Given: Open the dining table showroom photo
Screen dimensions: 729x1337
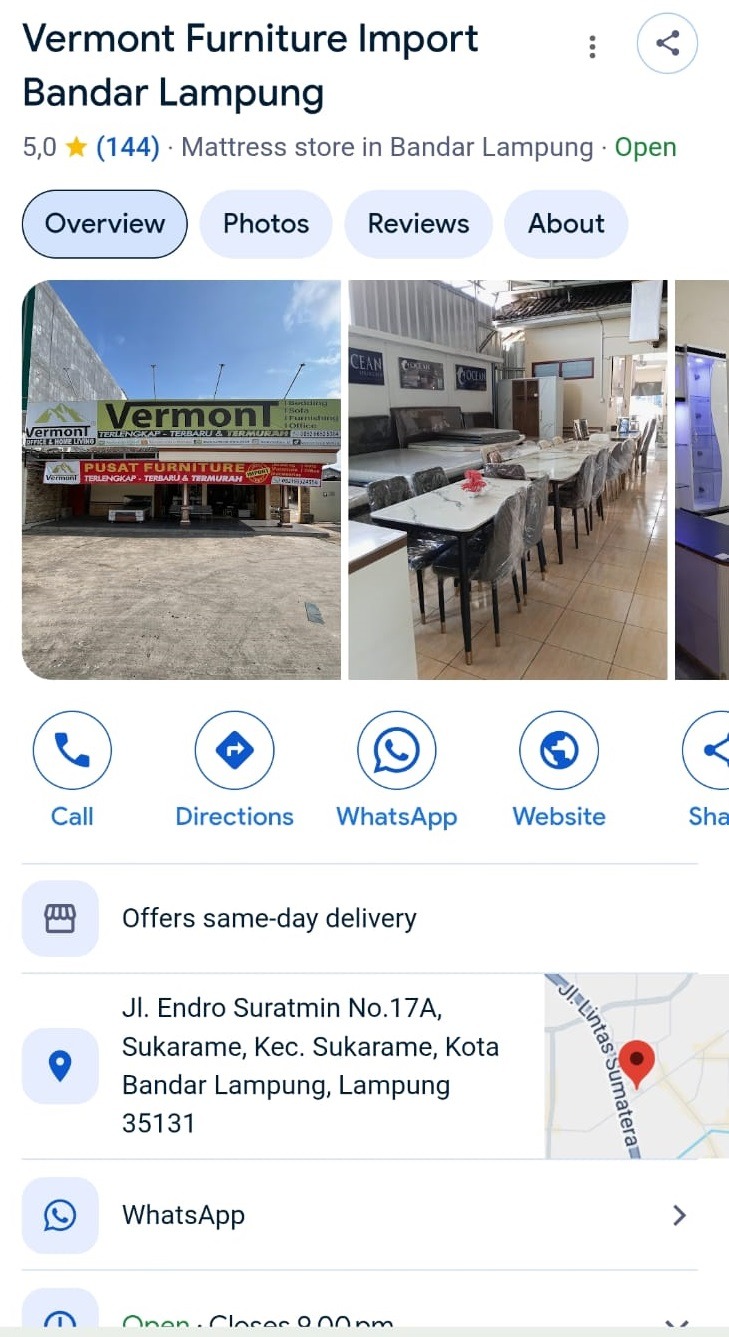Looking at the screenshot, I should pyautogui.click(x=507, y=480).
